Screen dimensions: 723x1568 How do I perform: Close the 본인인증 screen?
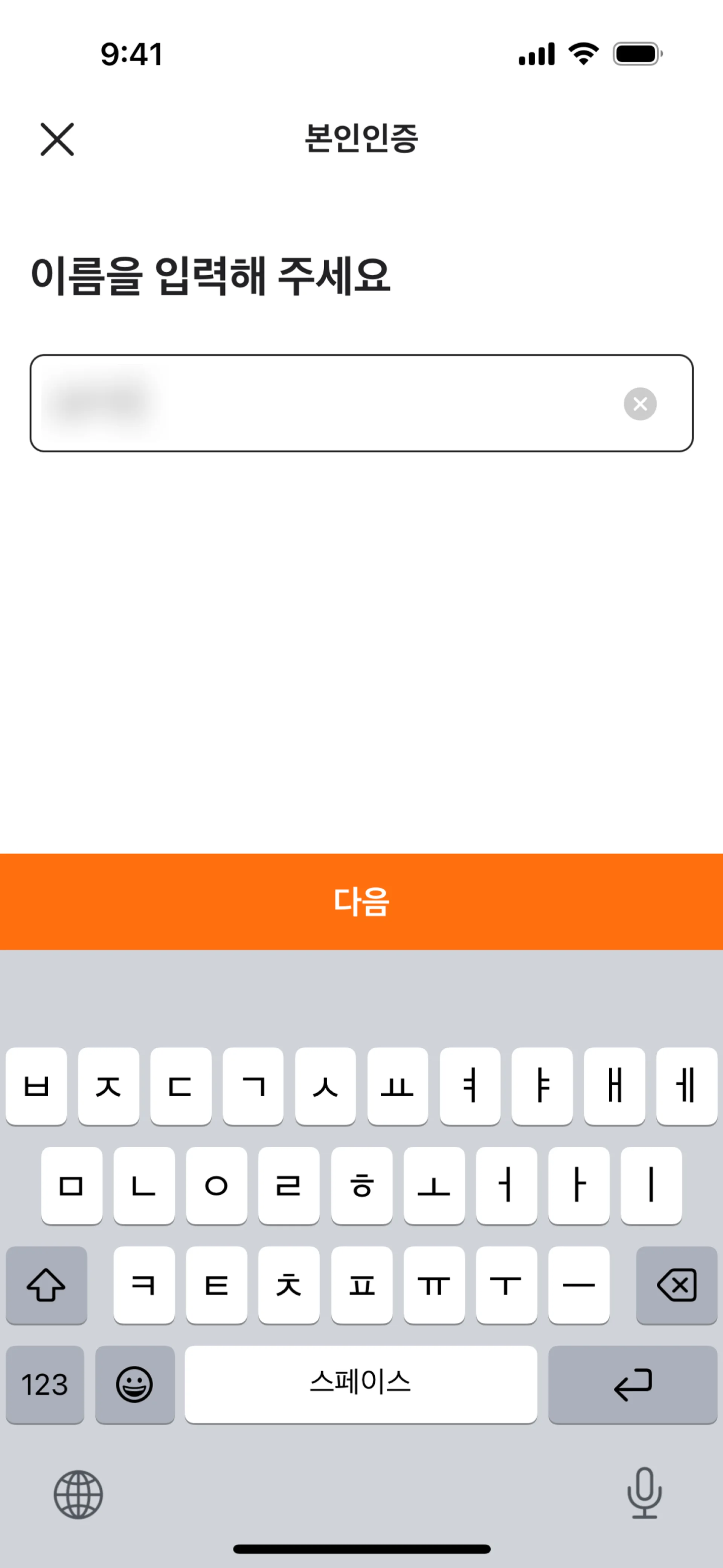(57, 139)
